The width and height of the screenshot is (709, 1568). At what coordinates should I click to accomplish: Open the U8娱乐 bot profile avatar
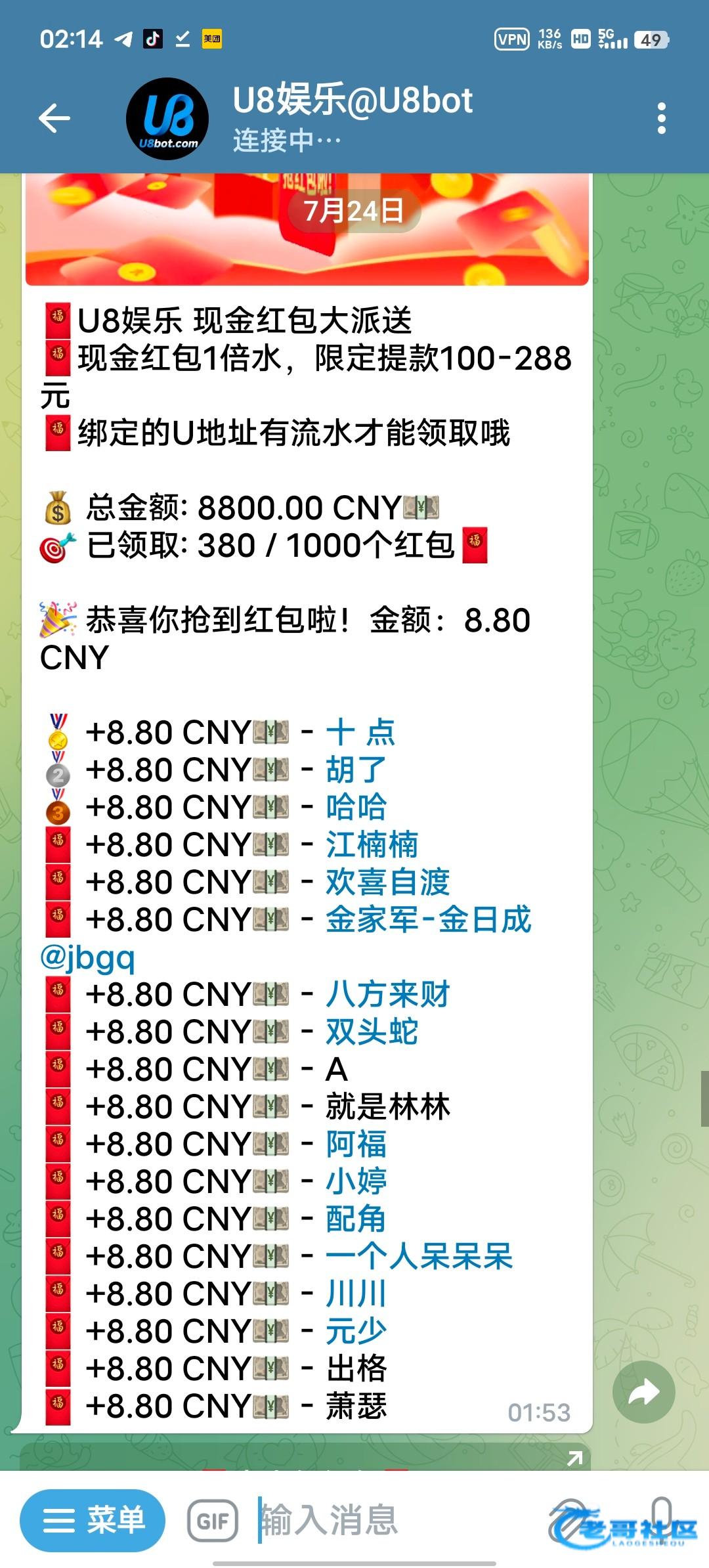click(x=167, y=119)
